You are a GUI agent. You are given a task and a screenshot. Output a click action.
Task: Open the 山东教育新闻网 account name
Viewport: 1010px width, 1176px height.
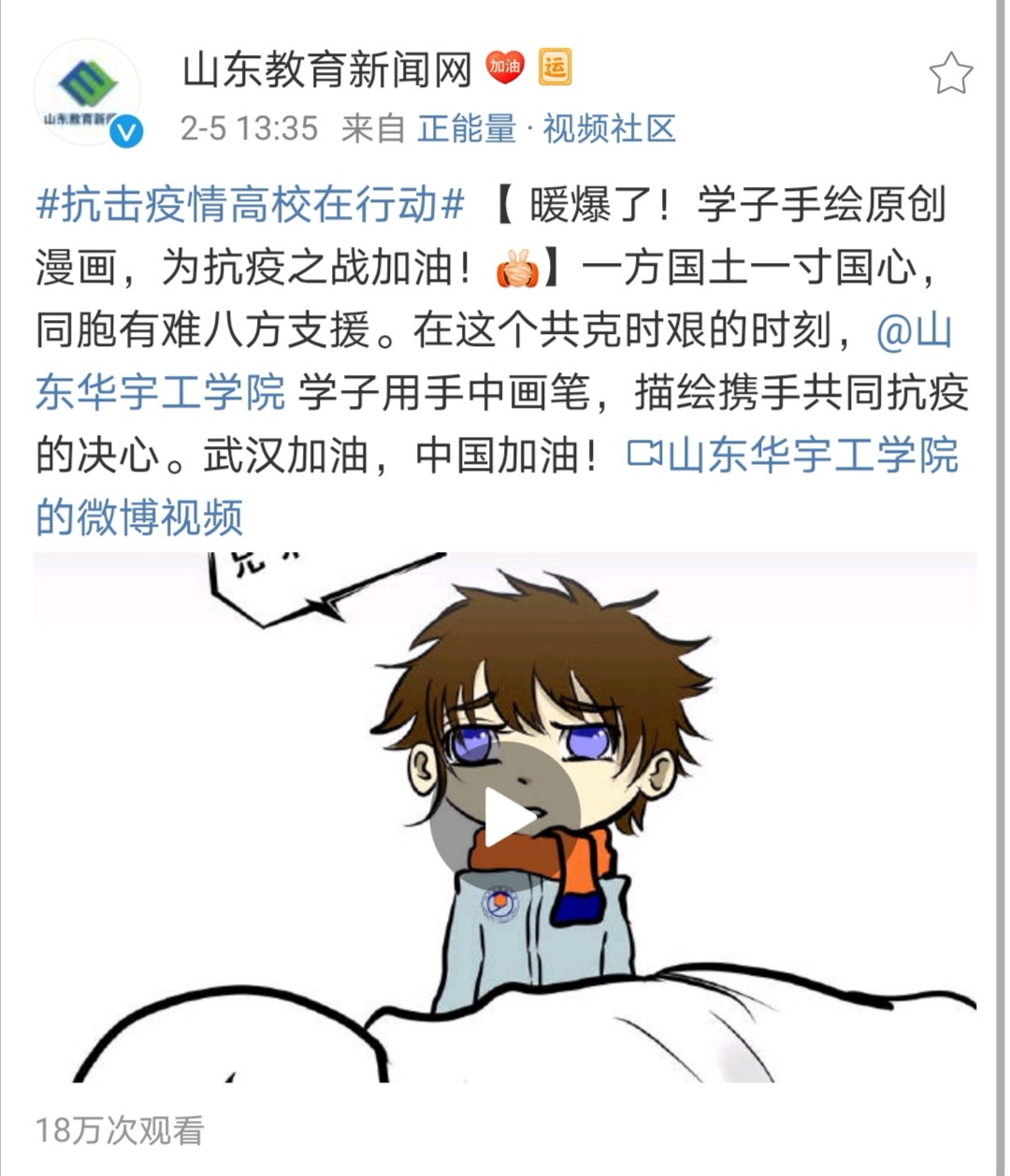326,69
